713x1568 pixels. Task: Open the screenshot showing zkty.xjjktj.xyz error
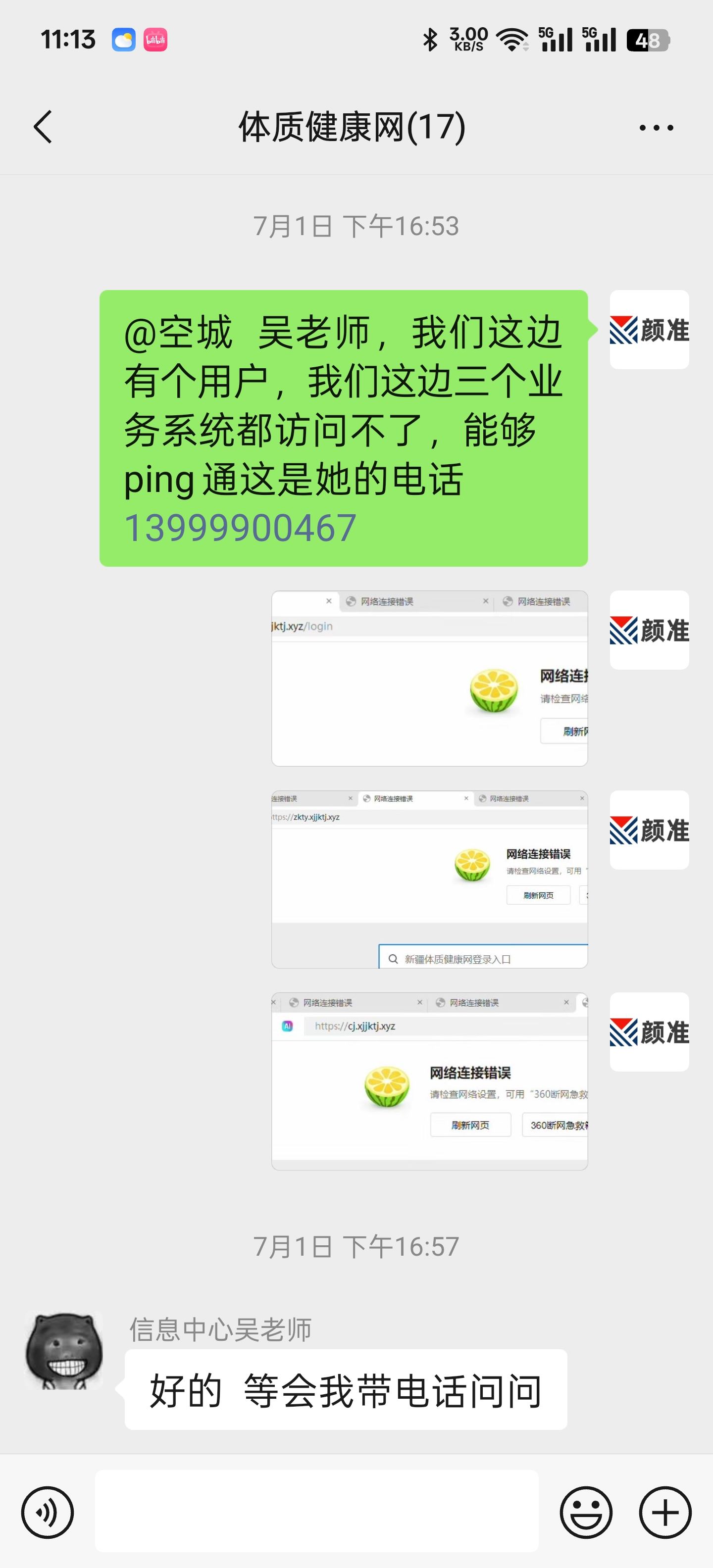(429, 879)
